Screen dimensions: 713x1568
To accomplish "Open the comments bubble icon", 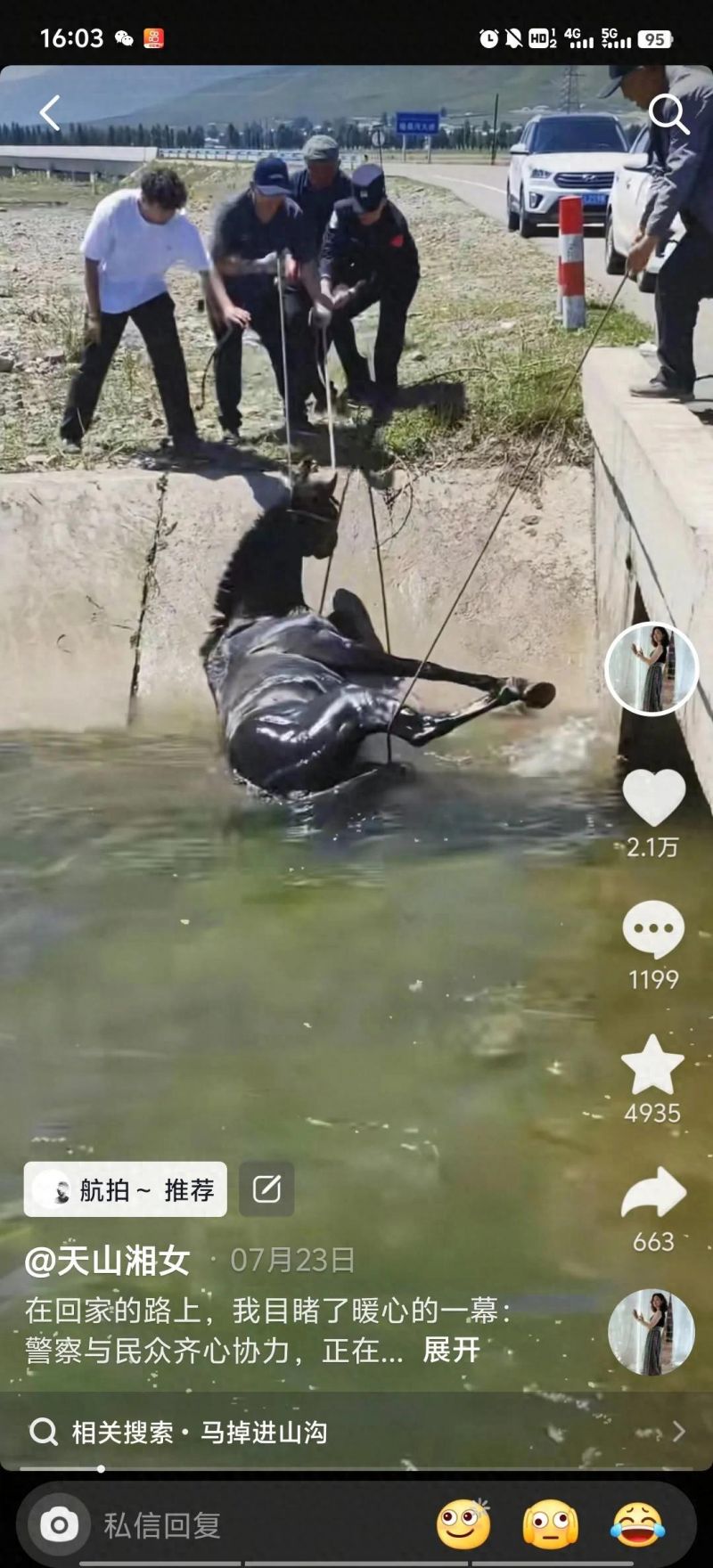I will coord(653,930).
